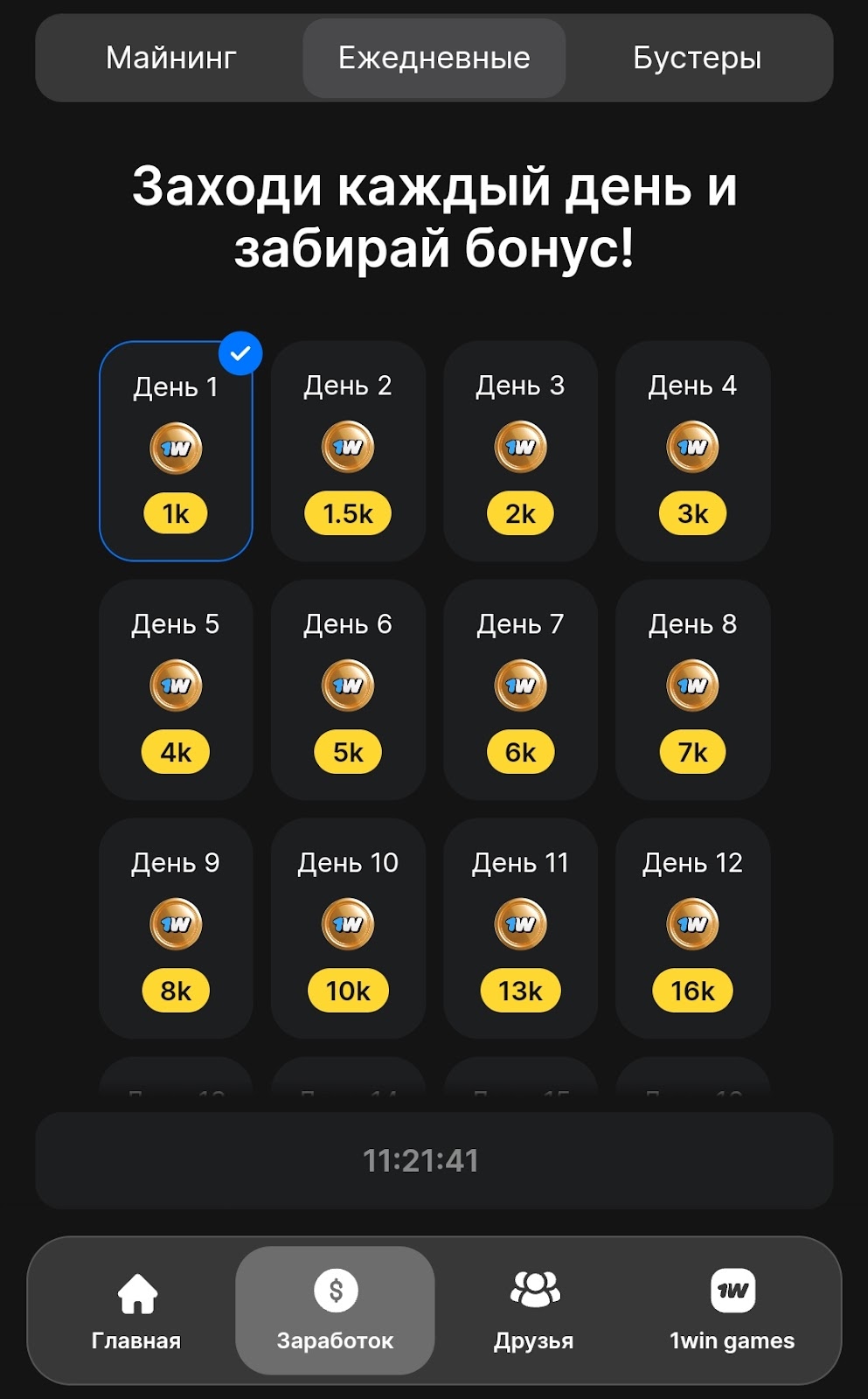Open the Бустеры tab
This screenshot has width=868, height=1399.
point(697,58)
